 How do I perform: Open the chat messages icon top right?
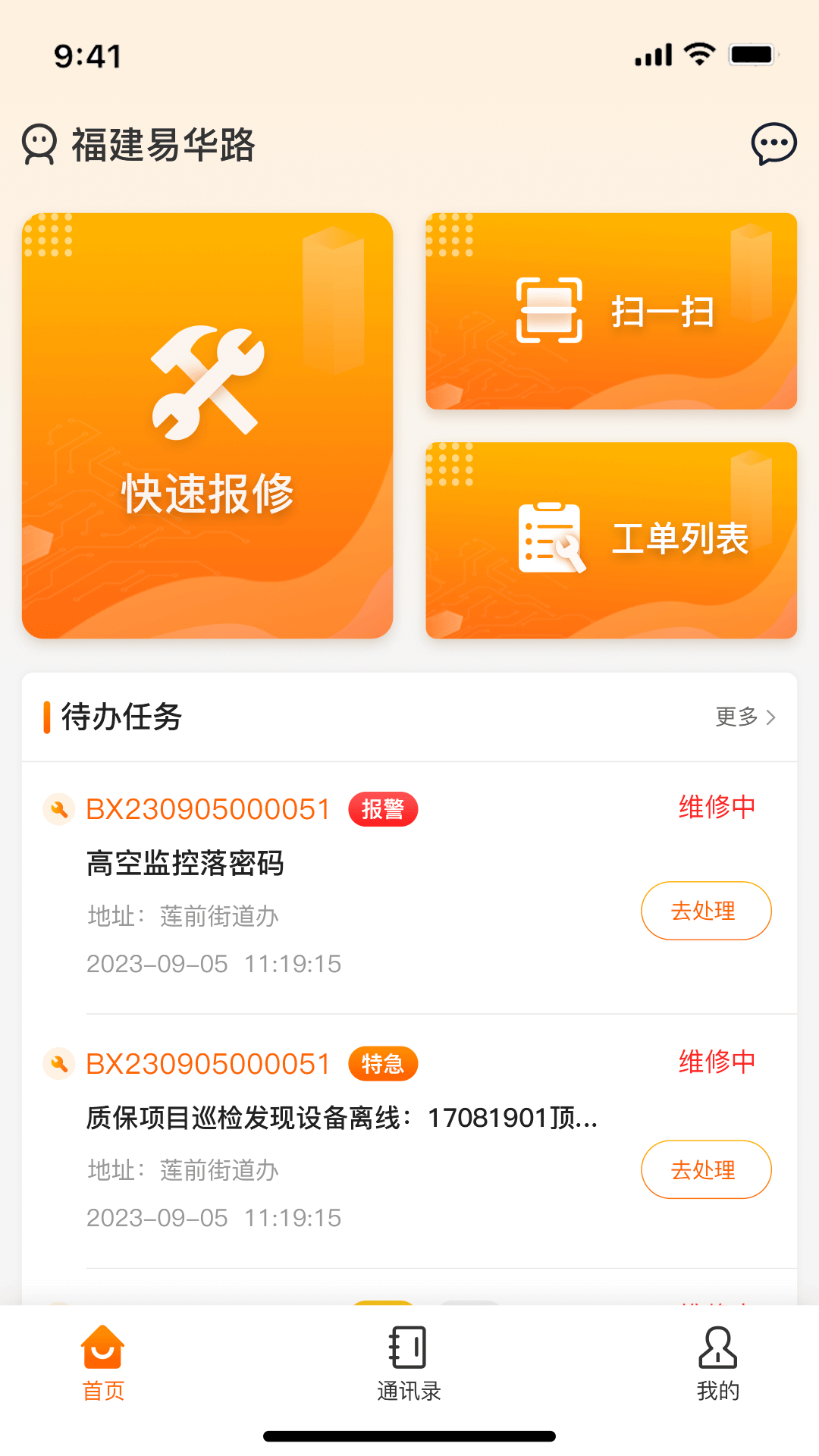pyautogui.click(x=774, y=144)
